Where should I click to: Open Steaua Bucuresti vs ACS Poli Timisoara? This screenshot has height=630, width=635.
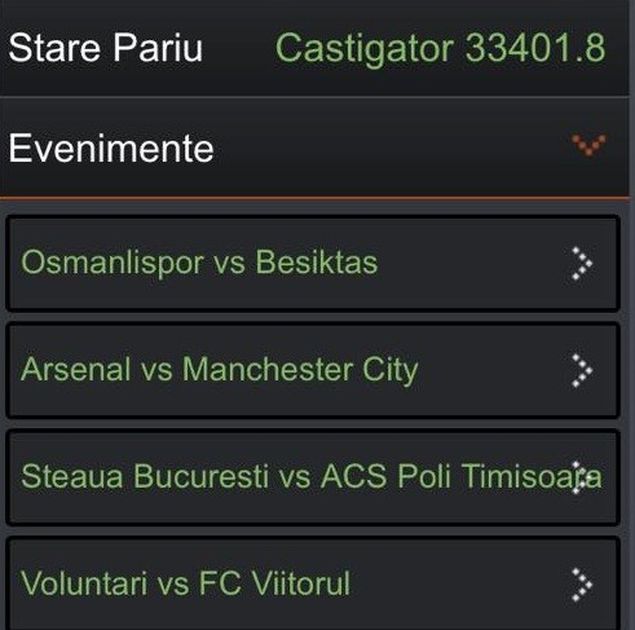point(312,477)
